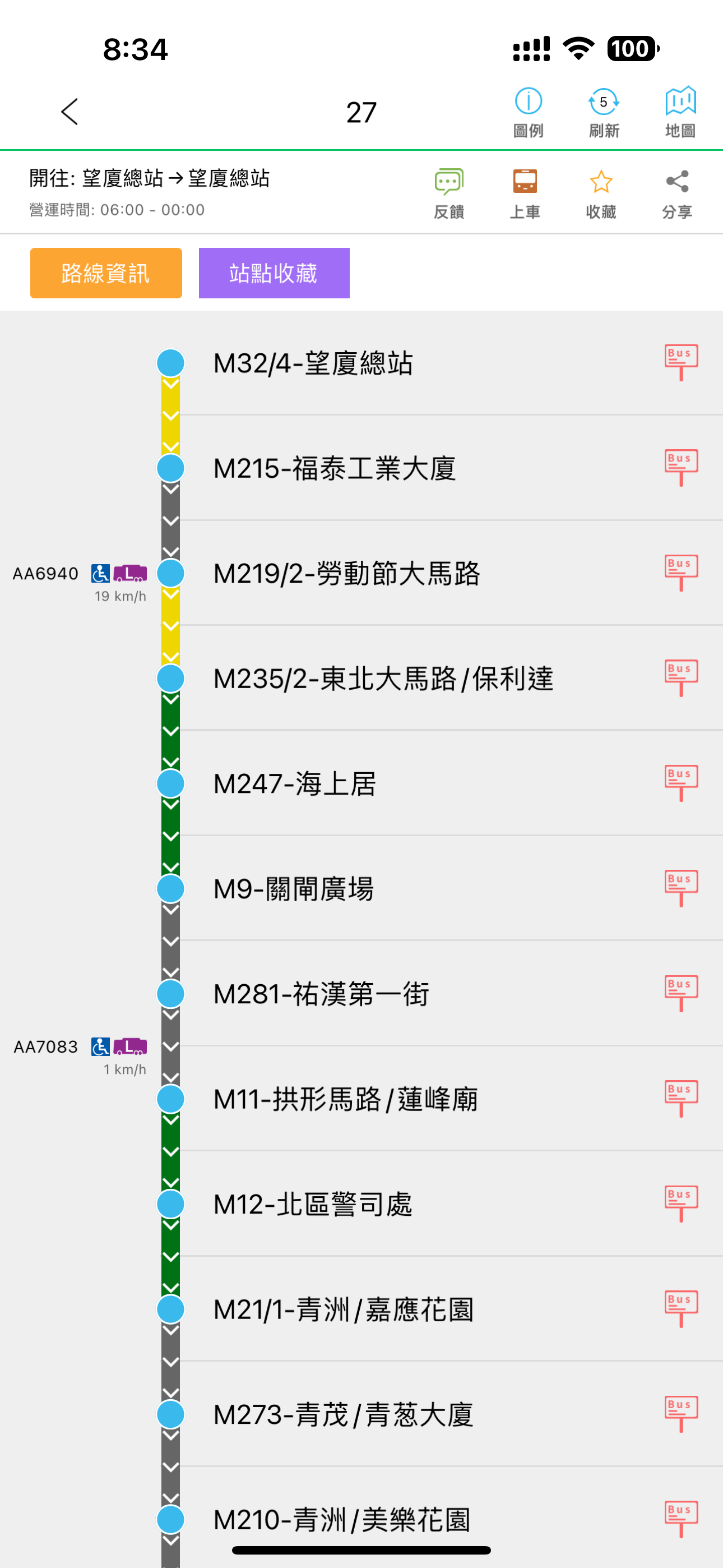
Task: Select stop M247-海上居
Action: 295,783
